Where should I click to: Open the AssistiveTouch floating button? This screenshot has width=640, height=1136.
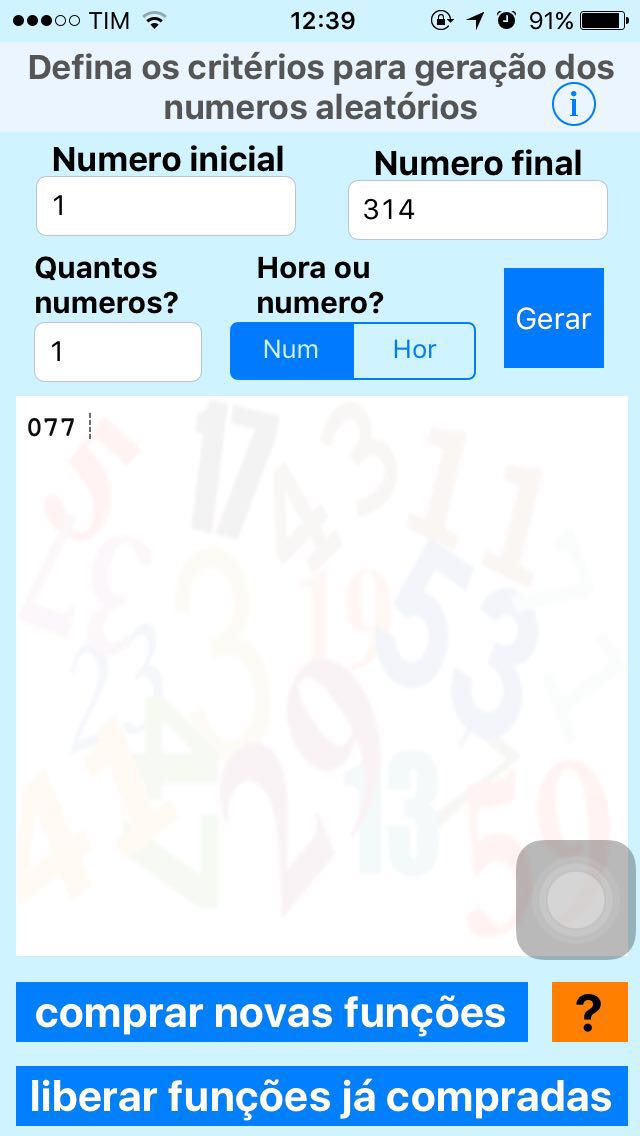tap(575, 900)
